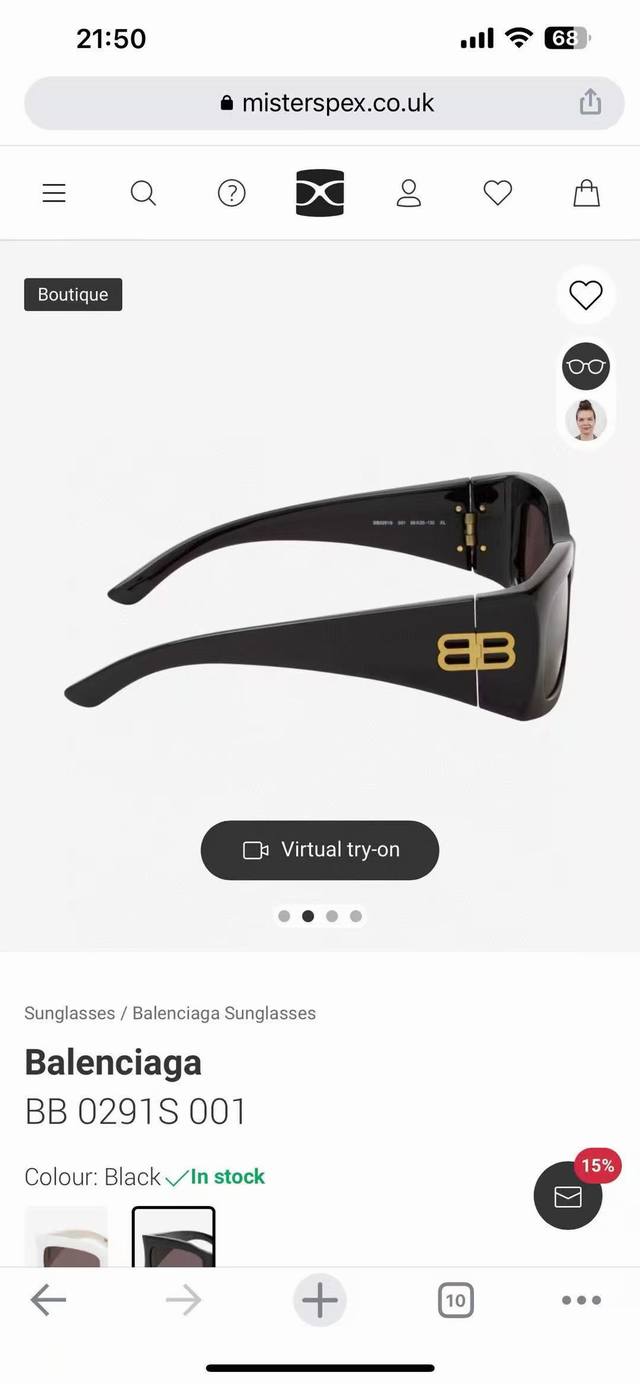The image size is (640, 1384).
Task: Select the white colour variant
Action: [x=66, y=1238]
